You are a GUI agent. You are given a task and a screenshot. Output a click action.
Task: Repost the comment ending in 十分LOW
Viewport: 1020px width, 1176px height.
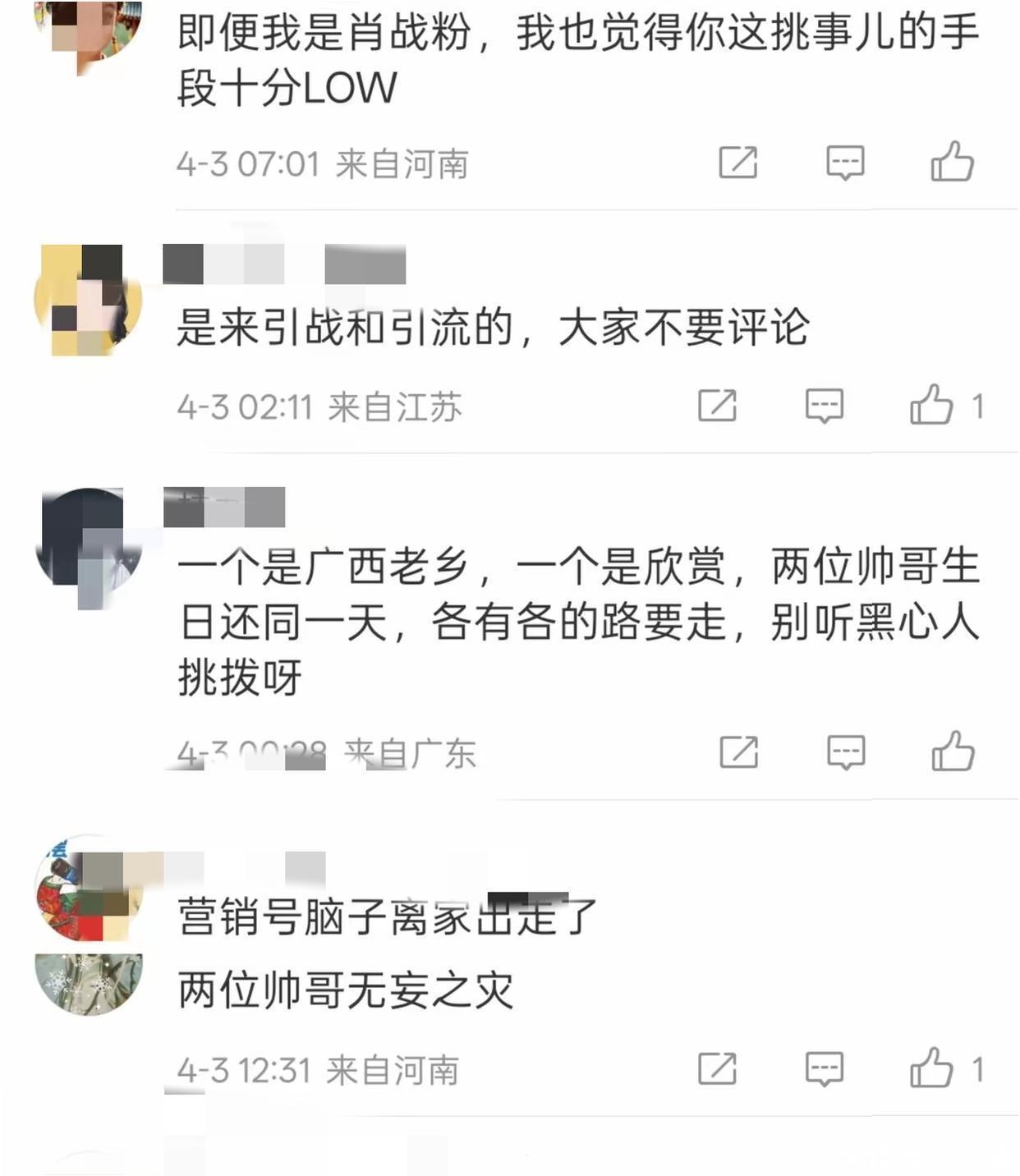(737, 162)
